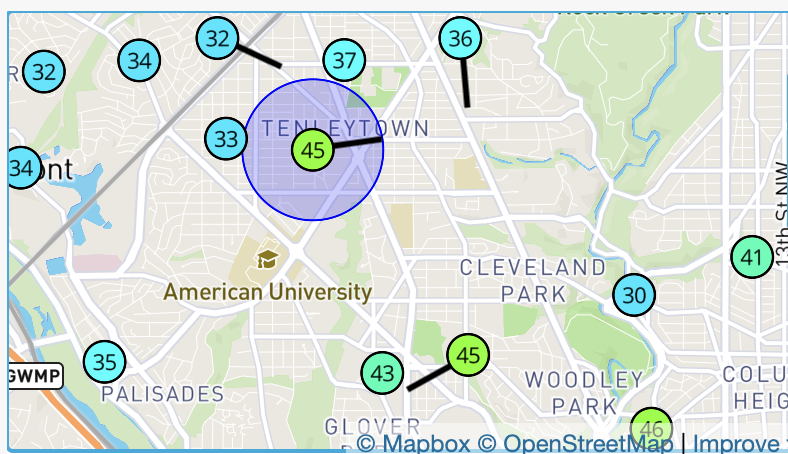Select the marker labeled 46

point(651,428)
